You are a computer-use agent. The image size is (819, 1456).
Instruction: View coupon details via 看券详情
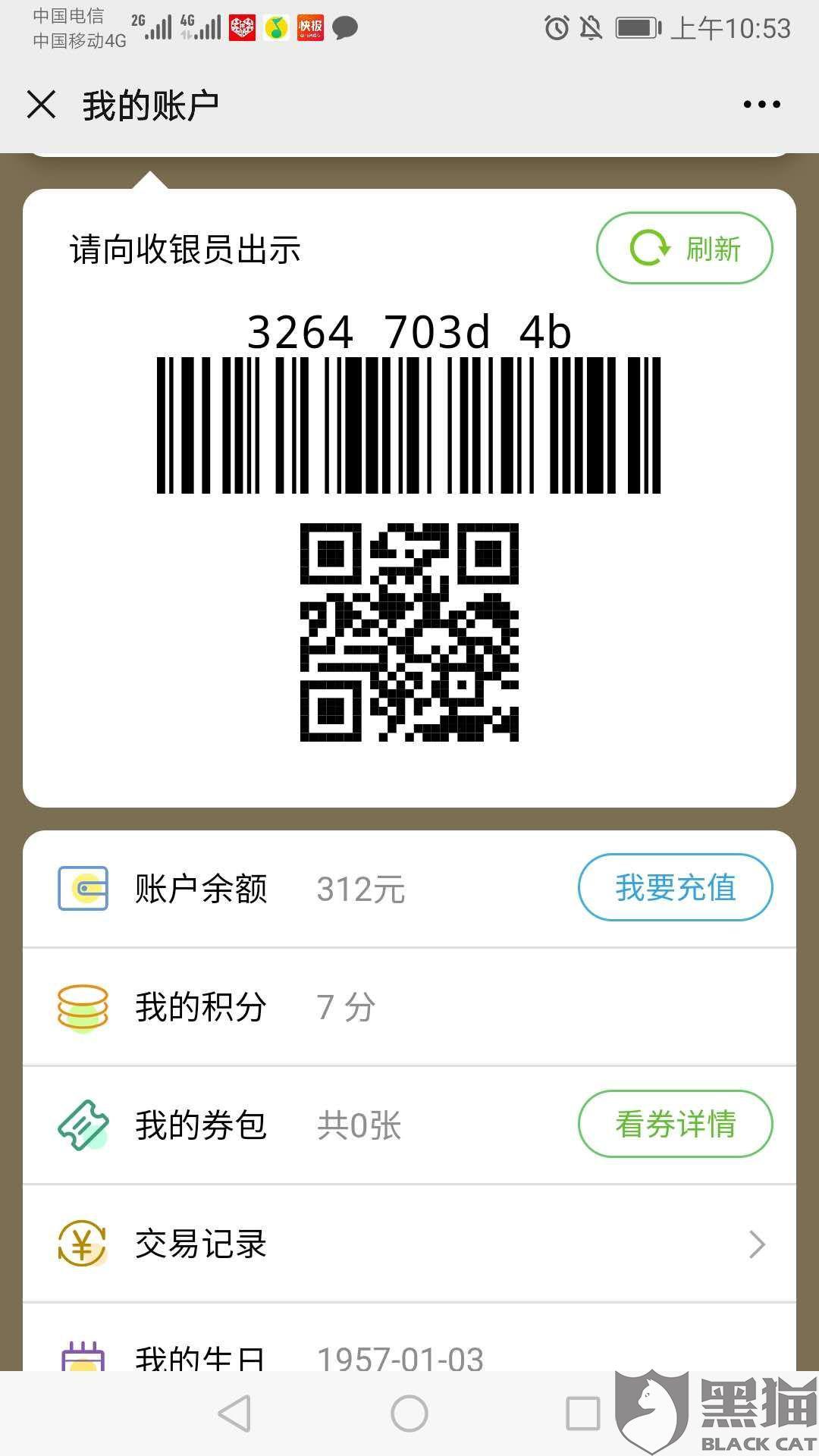(675, 1124)
